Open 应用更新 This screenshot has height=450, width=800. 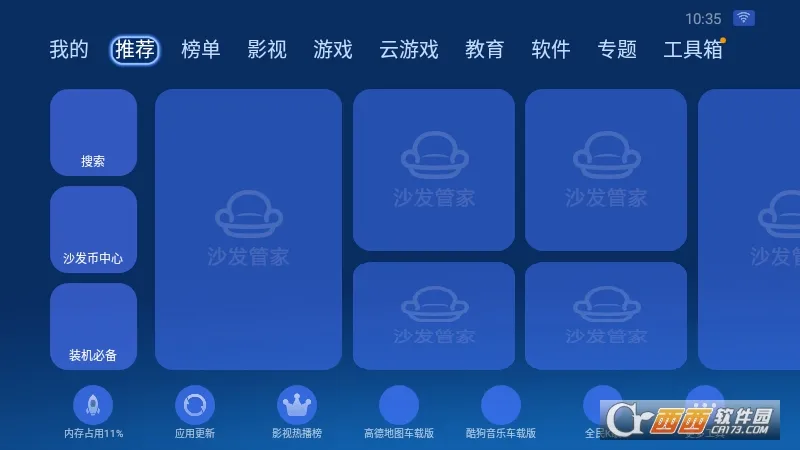pos(195,406)
